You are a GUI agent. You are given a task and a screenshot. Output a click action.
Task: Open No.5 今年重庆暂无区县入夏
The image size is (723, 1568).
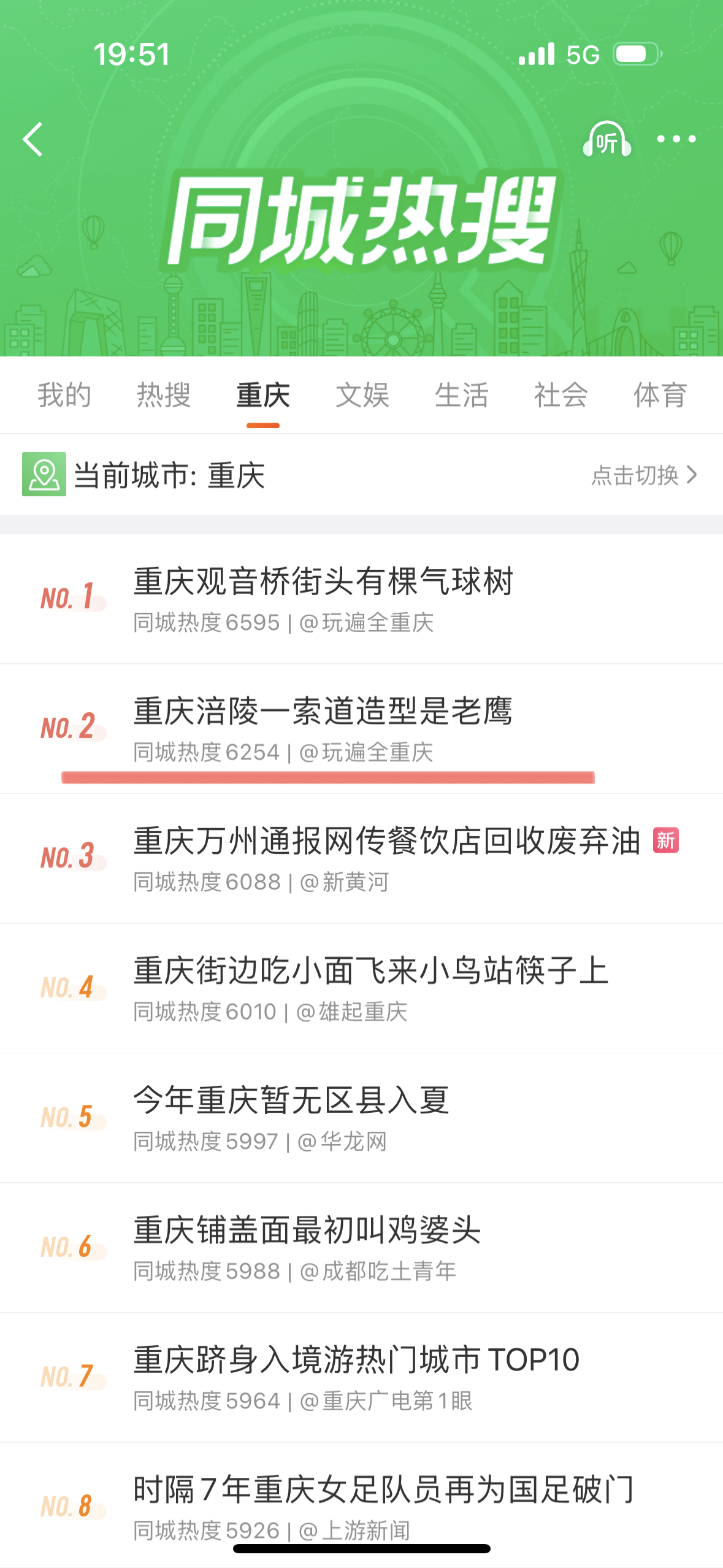click(x=361, y=1118)
